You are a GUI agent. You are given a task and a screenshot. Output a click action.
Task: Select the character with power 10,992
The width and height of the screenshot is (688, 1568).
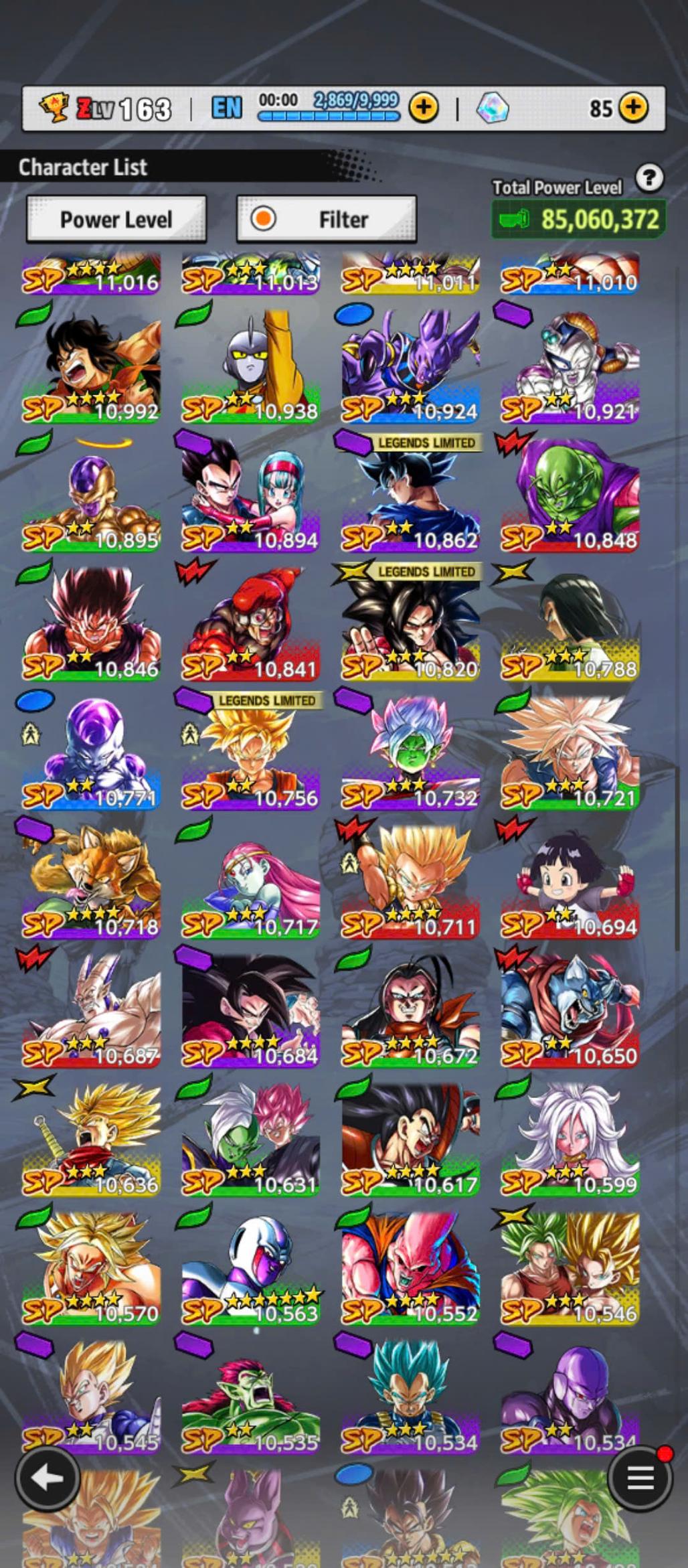92,365
